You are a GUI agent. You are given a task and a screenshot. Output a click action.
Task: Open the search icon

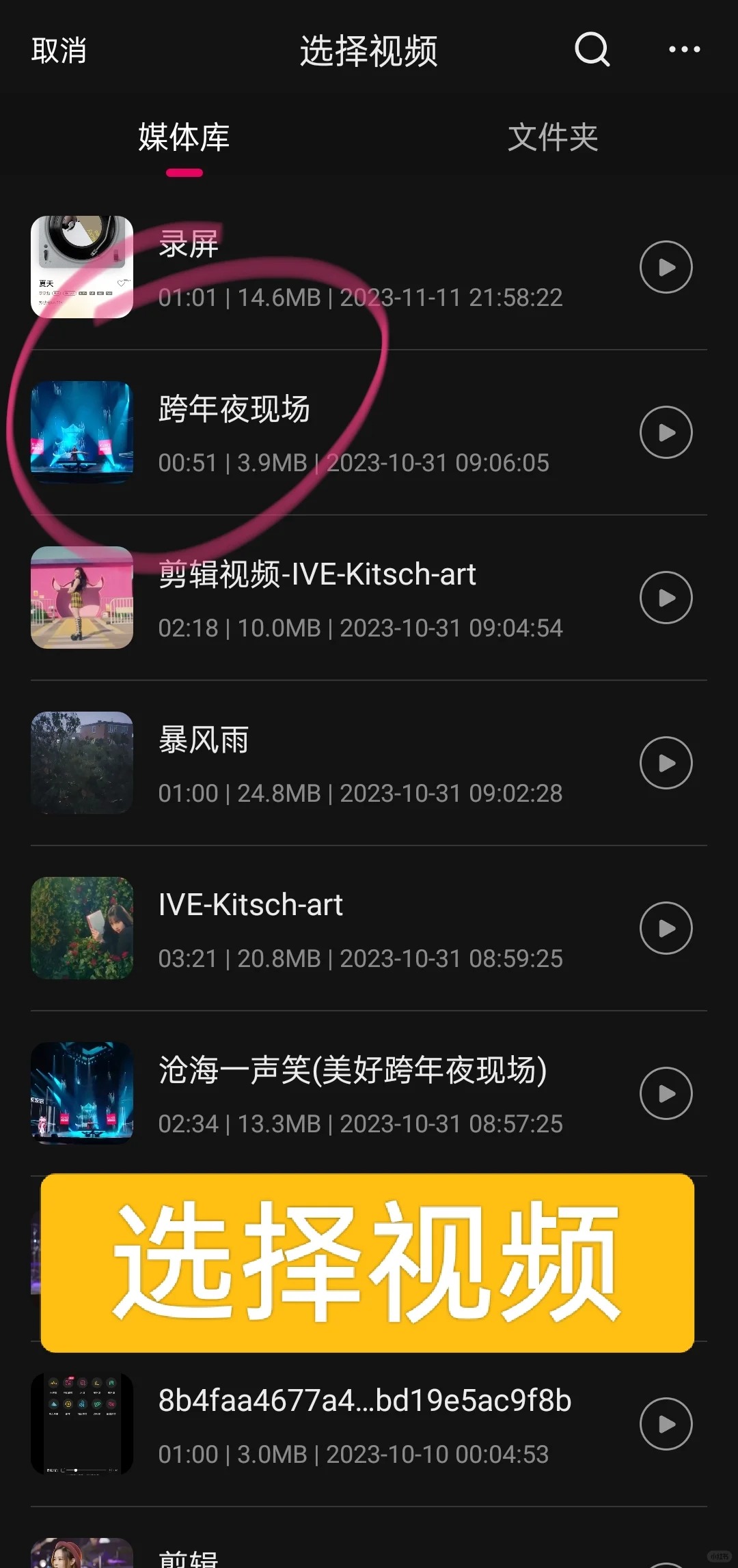click(592, 49)
